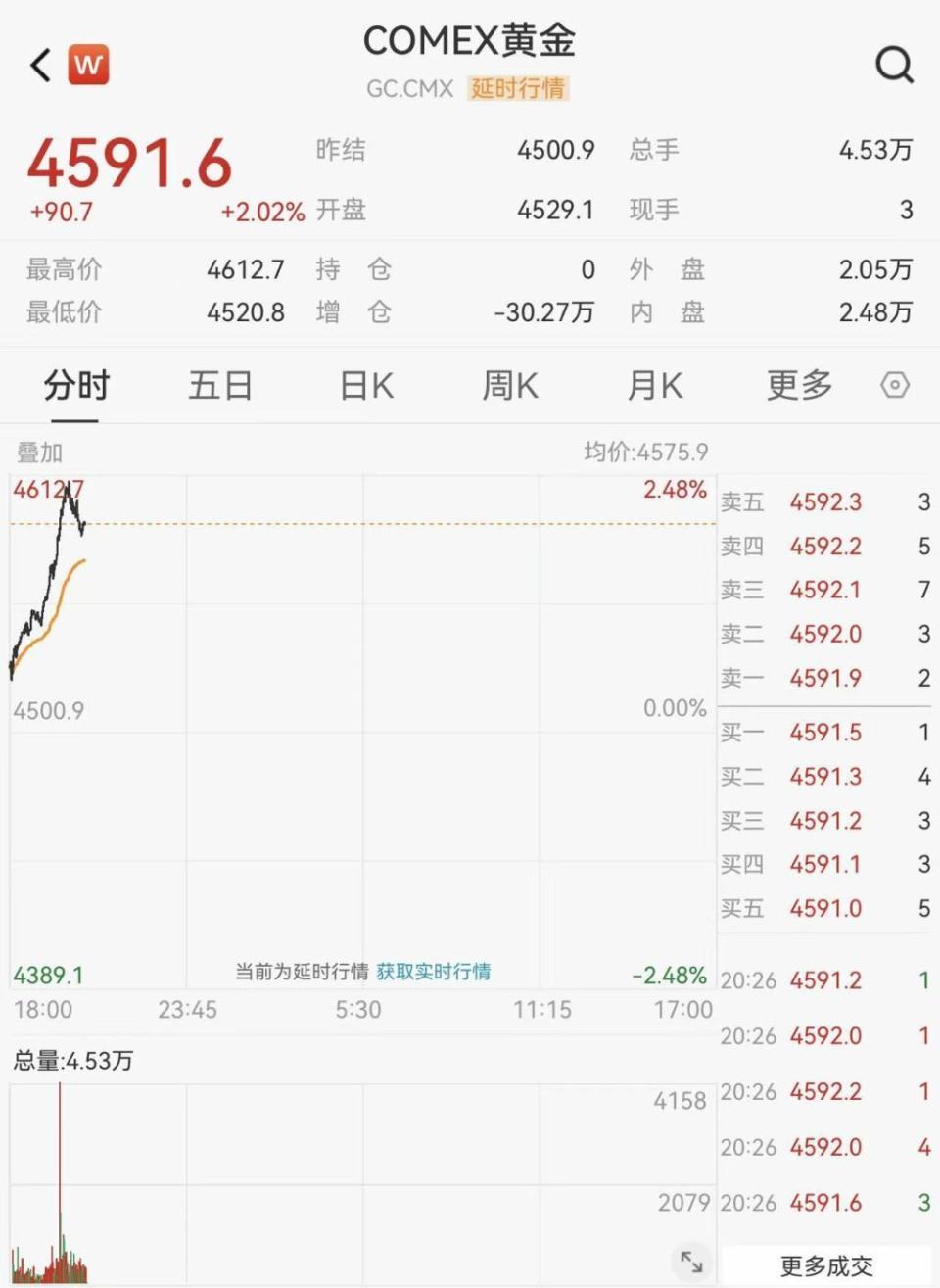
Task: Open the 日K daily candlestick tab
Action: pyautogui.click(x=363, y=386)
